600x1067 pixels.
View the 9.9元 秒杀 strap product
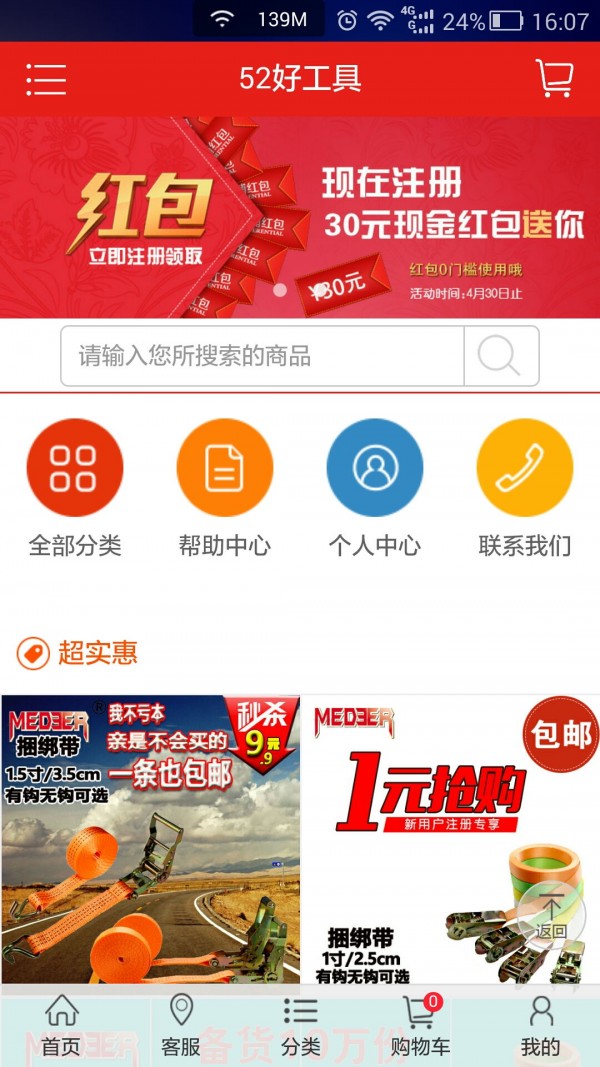point(150,840)
